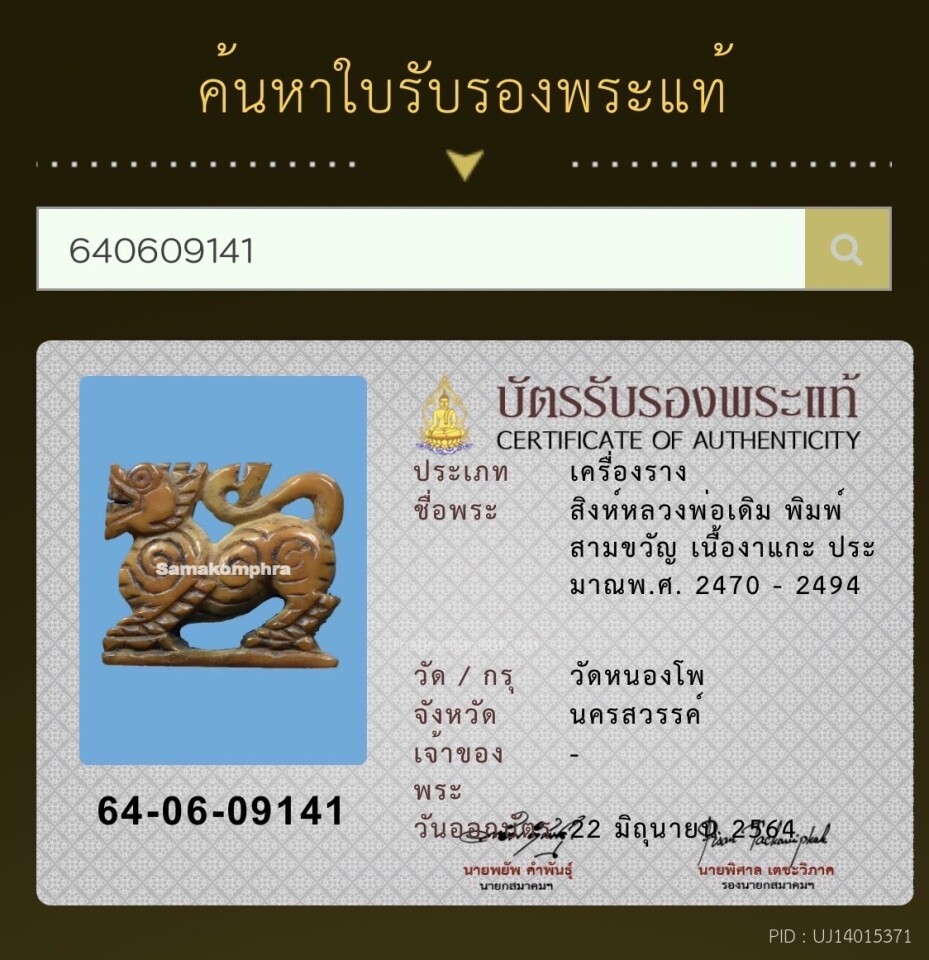Open the certificate card 64-06-09141
This screenshot has width=929, height=960.
pyautogui.click(x=475, y=622)
